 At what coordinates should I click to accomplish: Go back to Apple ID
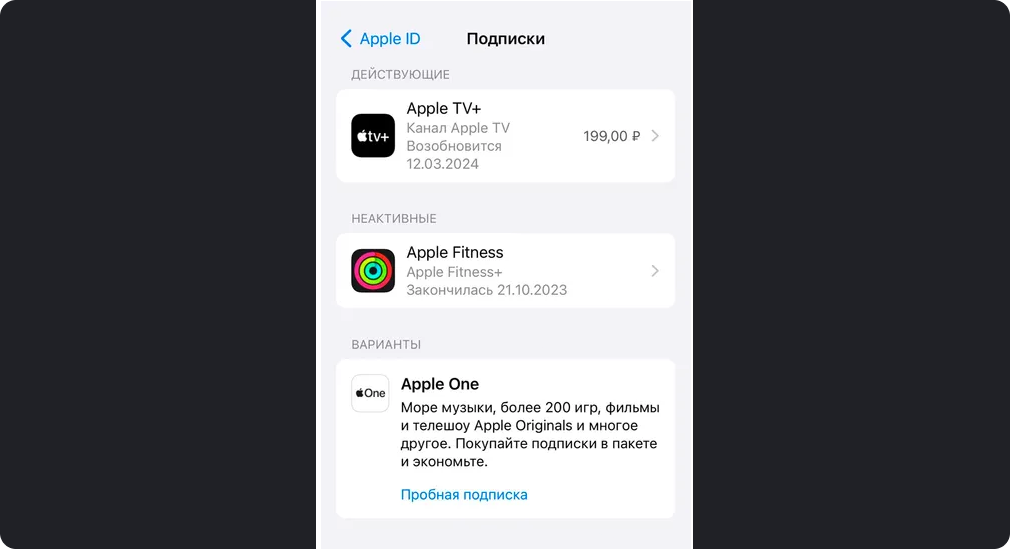pyautogui.click(x=381, y=39)
